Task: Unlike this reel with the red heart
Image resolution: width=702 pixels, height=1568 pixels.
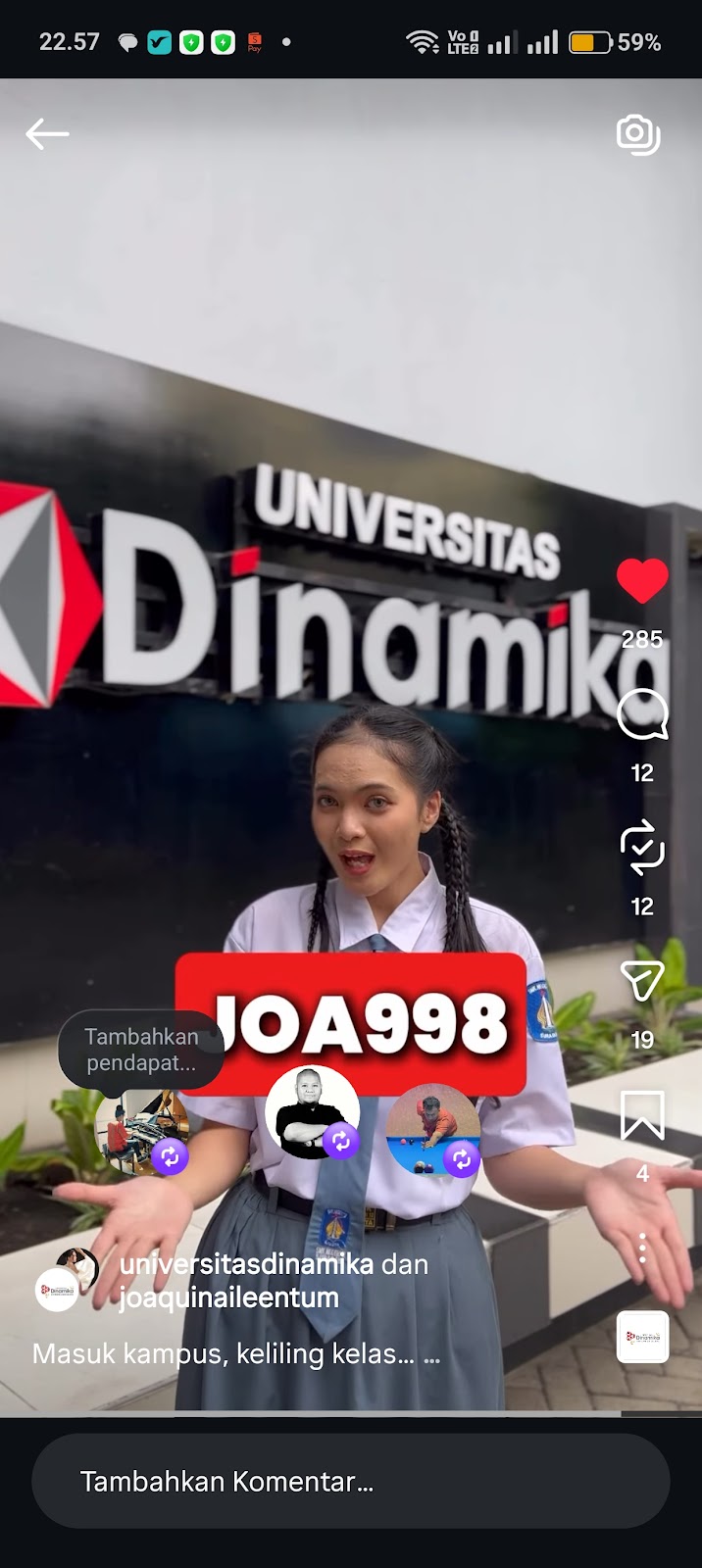Action: pos(642,582)
